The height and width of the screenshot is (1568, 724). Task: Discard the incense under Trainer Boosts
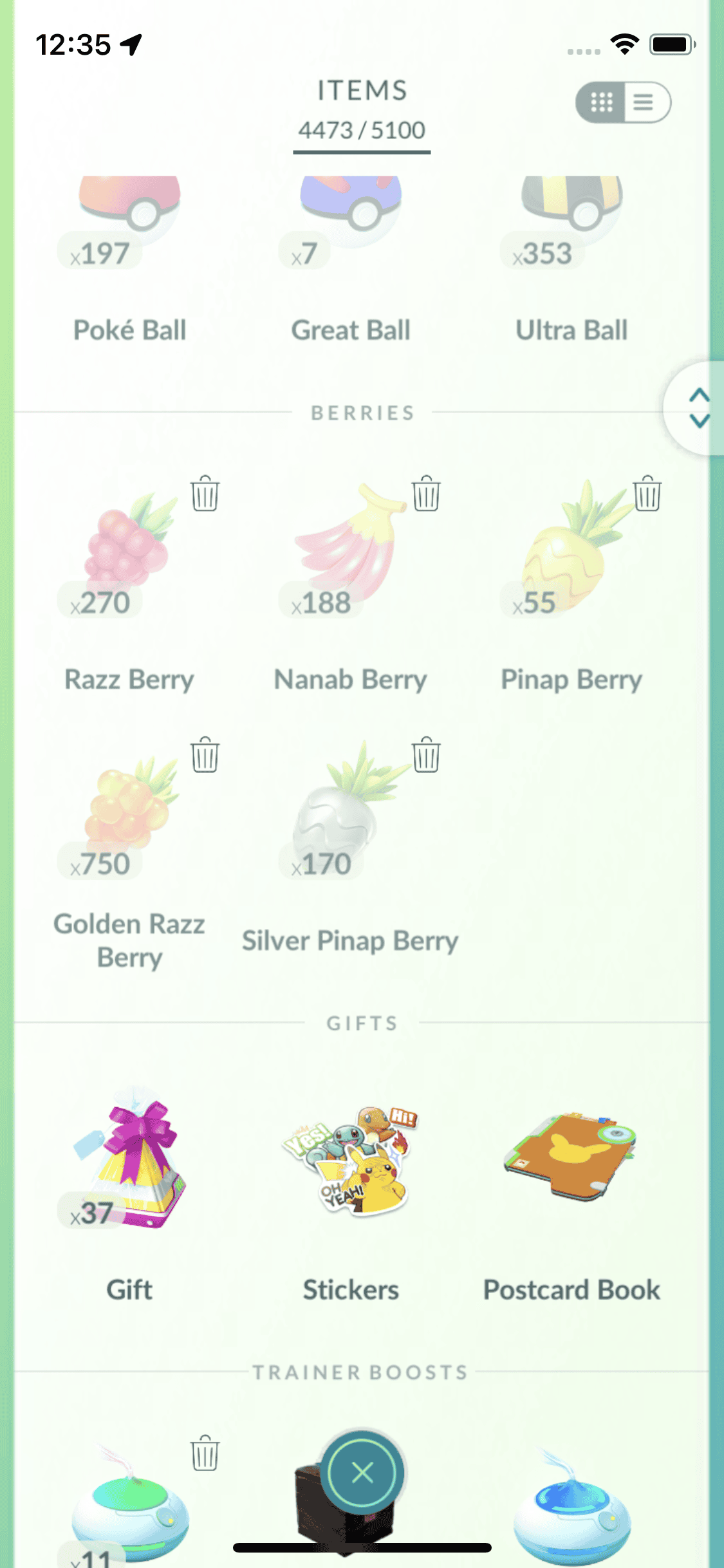pos(205,1454)
